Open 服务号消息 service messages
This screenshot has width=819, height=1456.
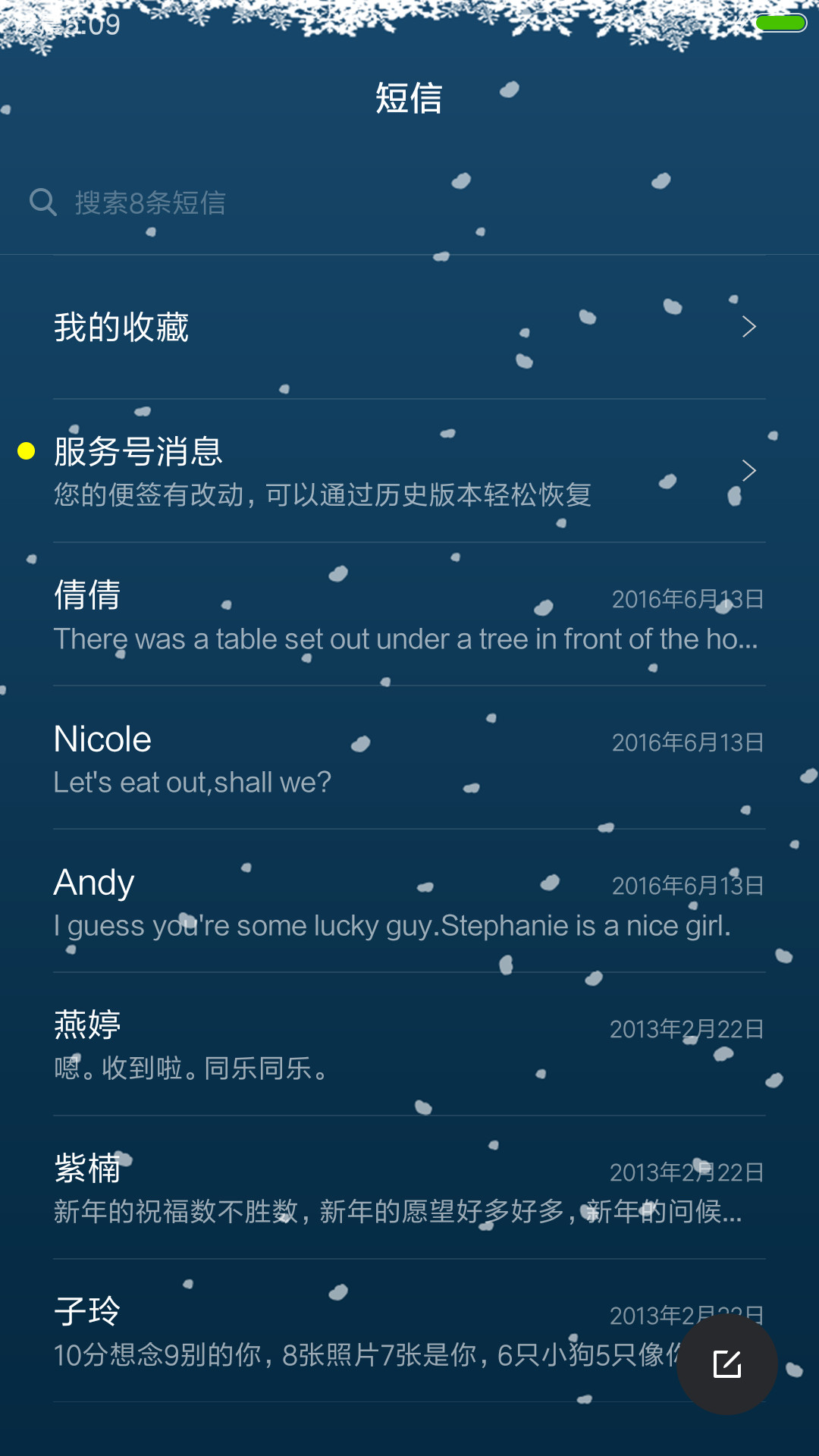409,471
